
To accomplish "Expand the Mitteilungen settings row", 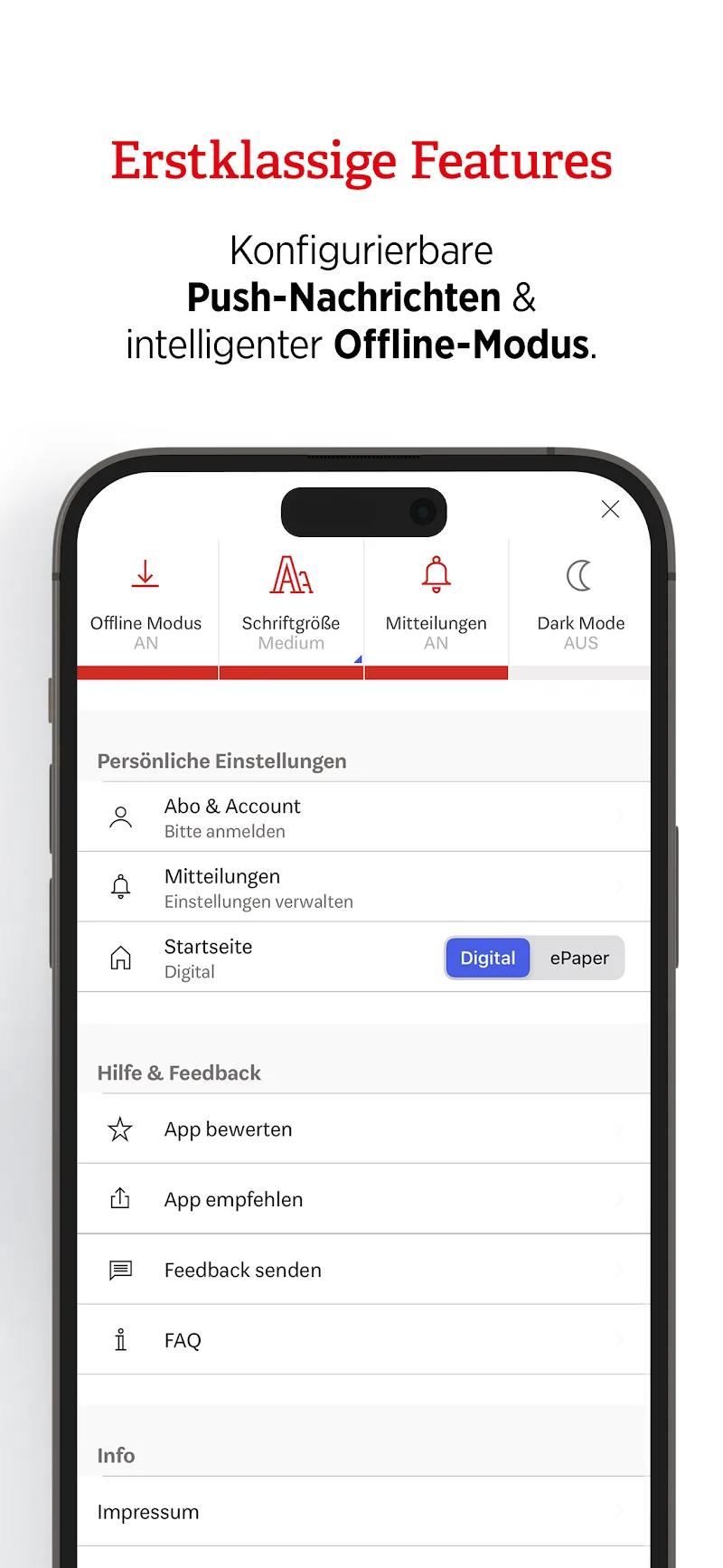I will [361, 887].
